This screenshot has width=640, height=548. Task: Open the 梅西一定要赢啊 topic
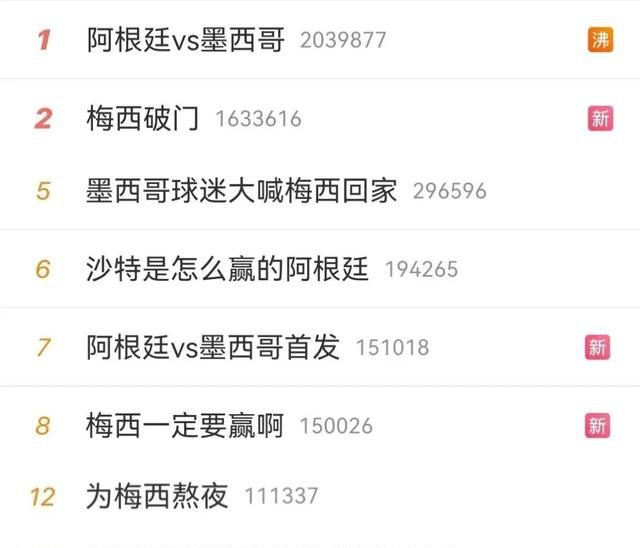[185, 426]
